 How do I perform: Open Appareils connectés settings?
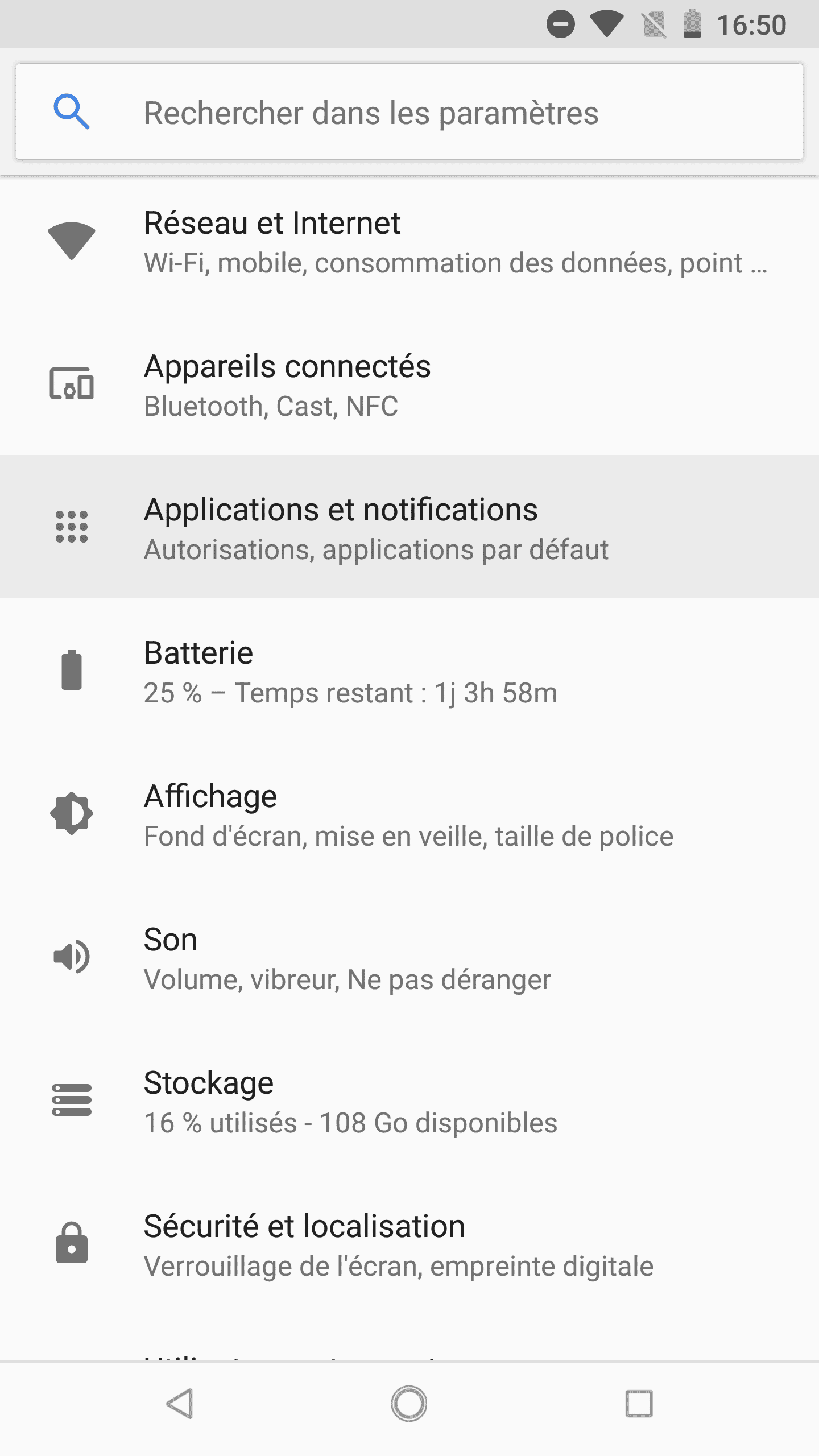pos(409,384)
